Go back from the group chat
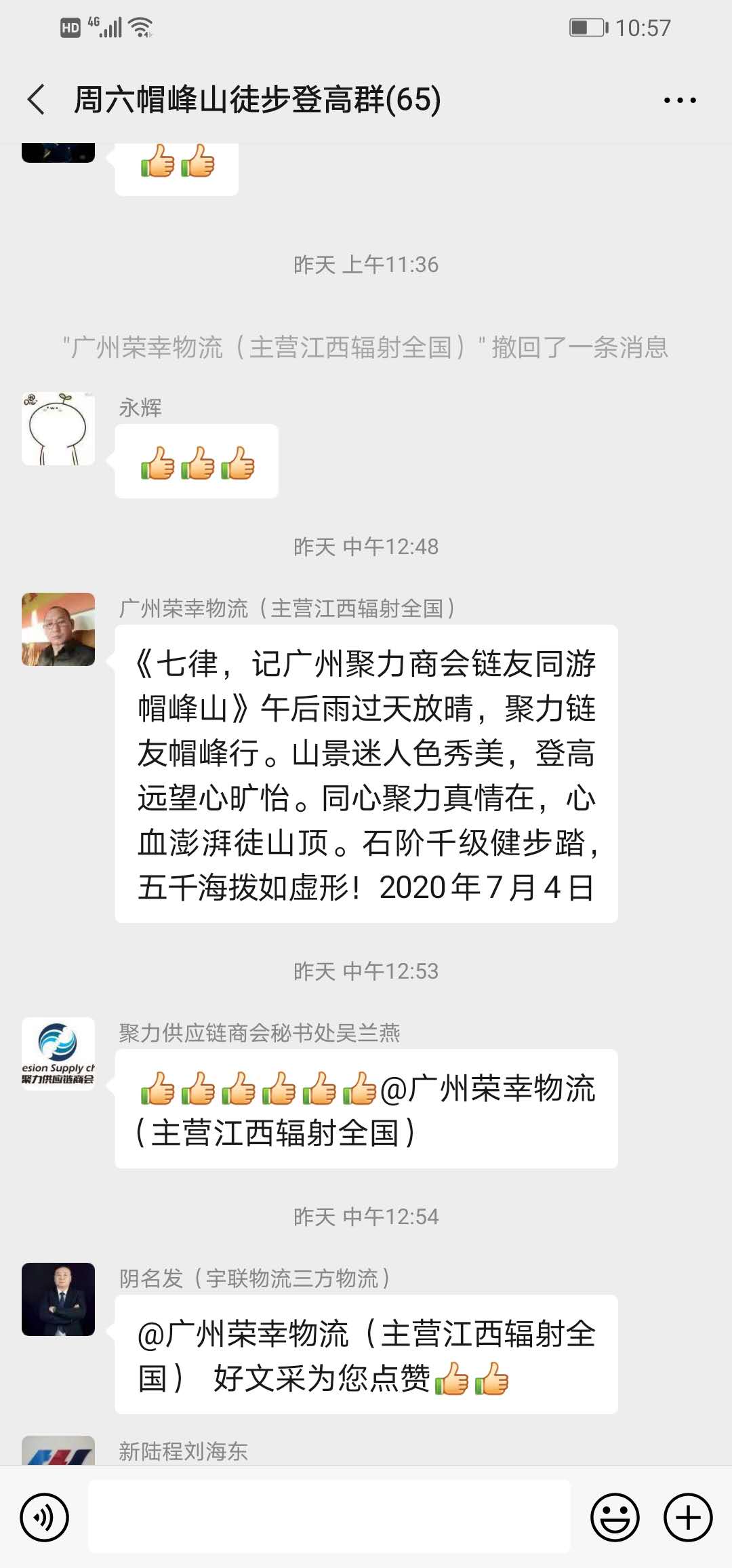 pos(37,100)
